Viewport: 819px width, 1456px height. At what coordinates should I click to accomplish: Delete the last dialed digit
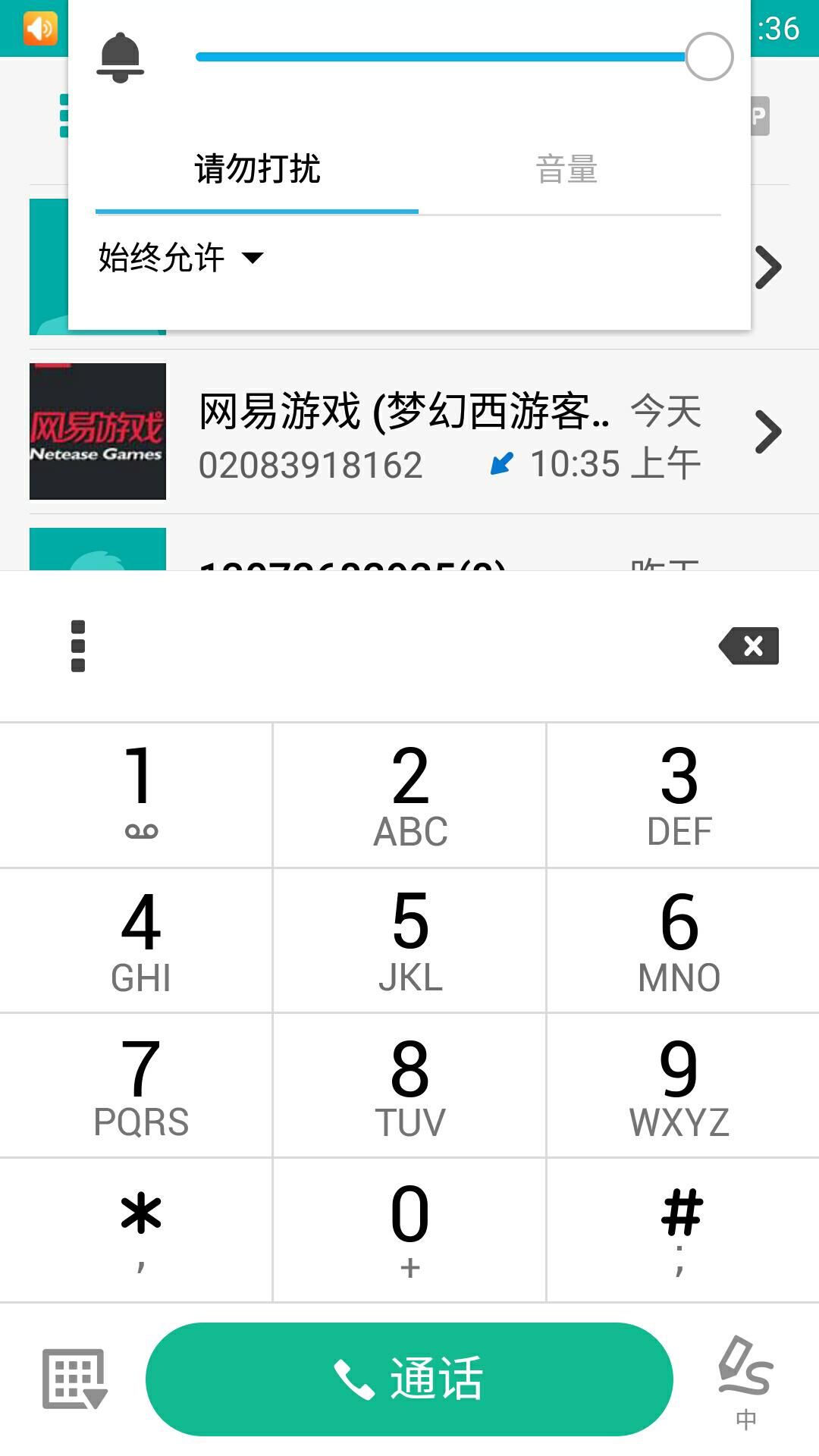[x=749, y=646]
